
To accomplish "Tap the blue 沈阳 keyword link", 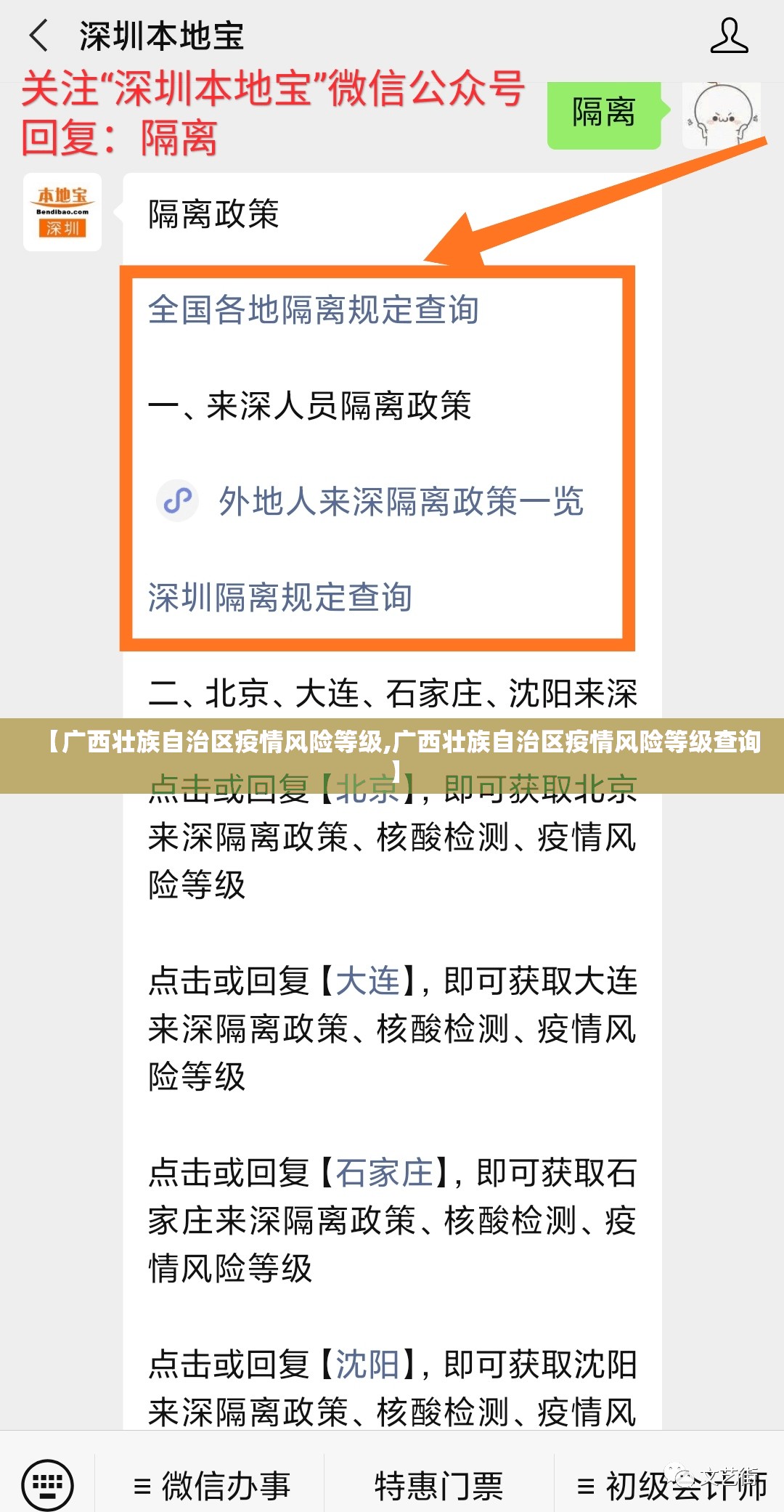I will (368, 1365).
